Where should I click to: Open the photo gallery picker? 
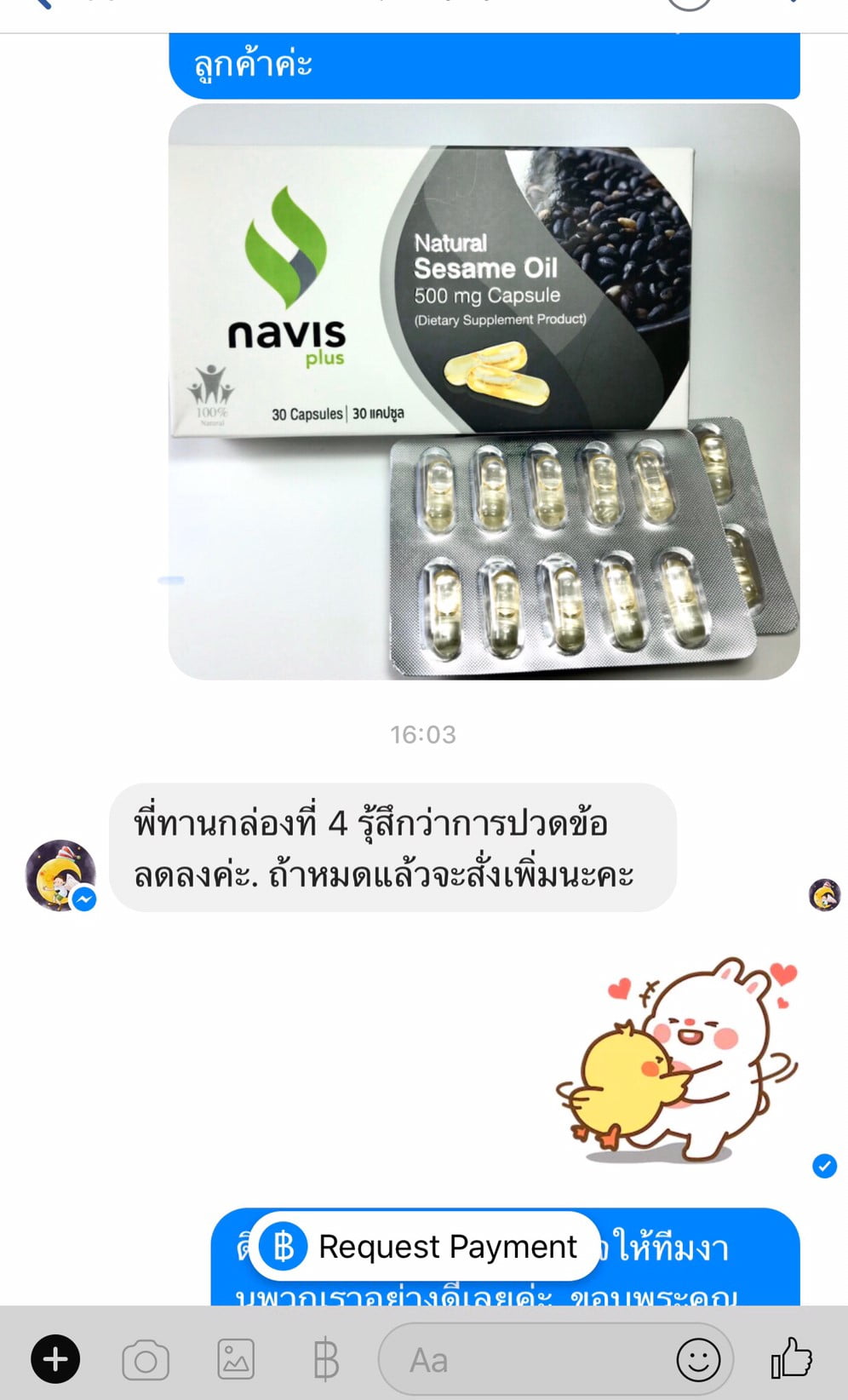coord(236,1359)
